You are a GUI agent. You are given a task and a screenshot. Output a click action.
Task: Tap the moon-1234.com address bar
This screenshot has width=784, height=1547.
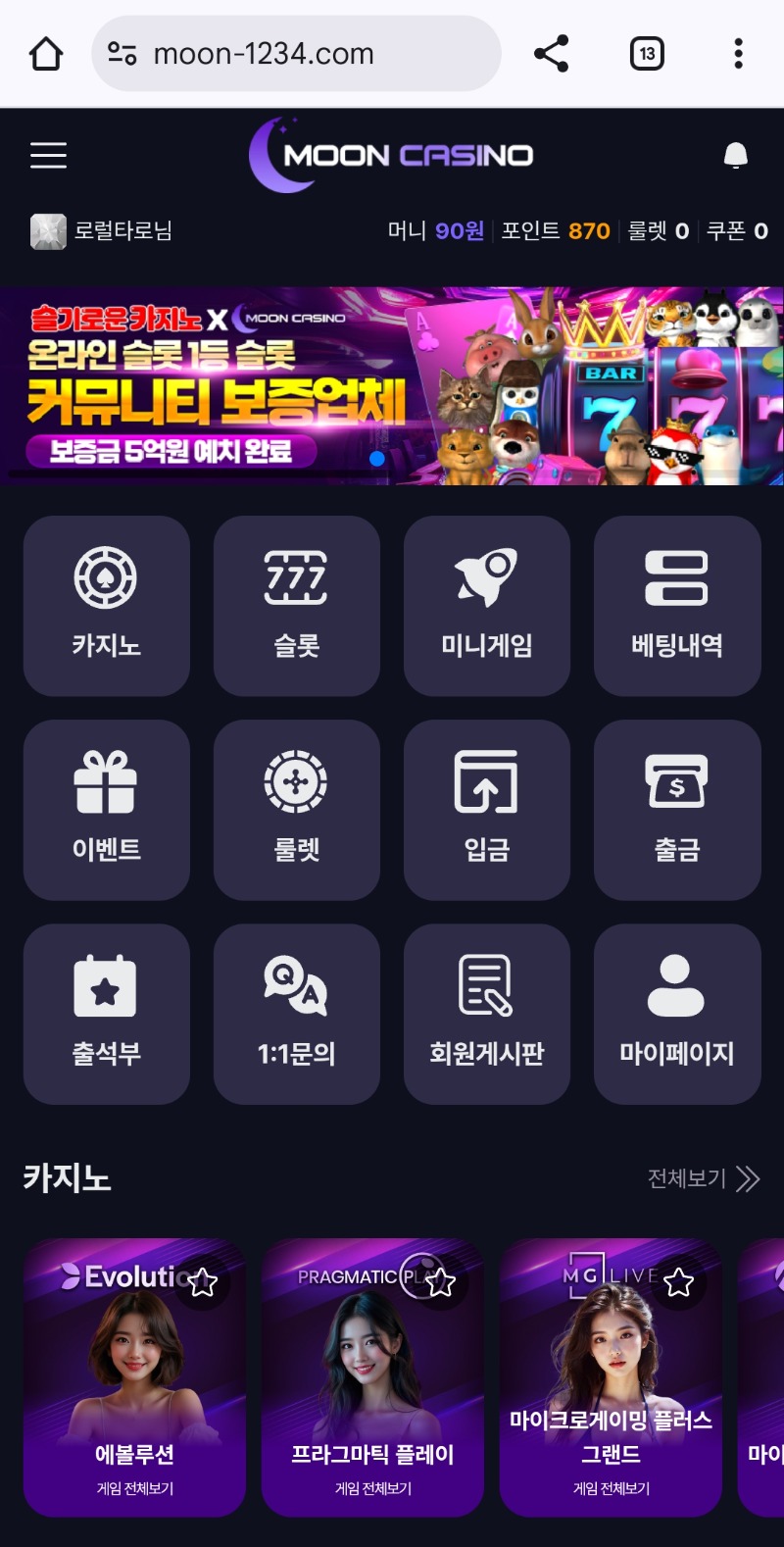[x=296, y=53]
